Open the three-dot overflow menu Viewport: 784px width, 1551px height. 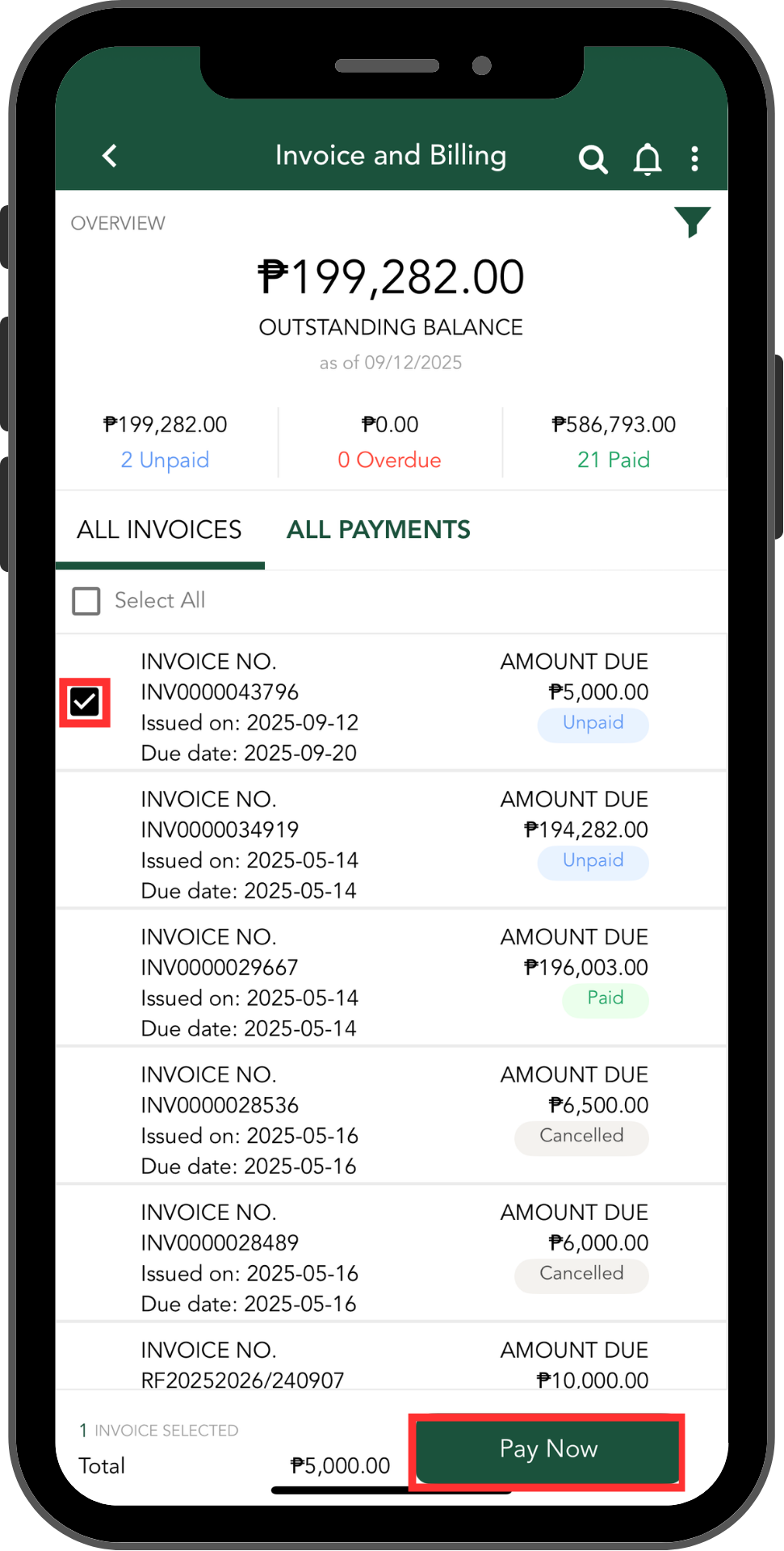[694, 158]
